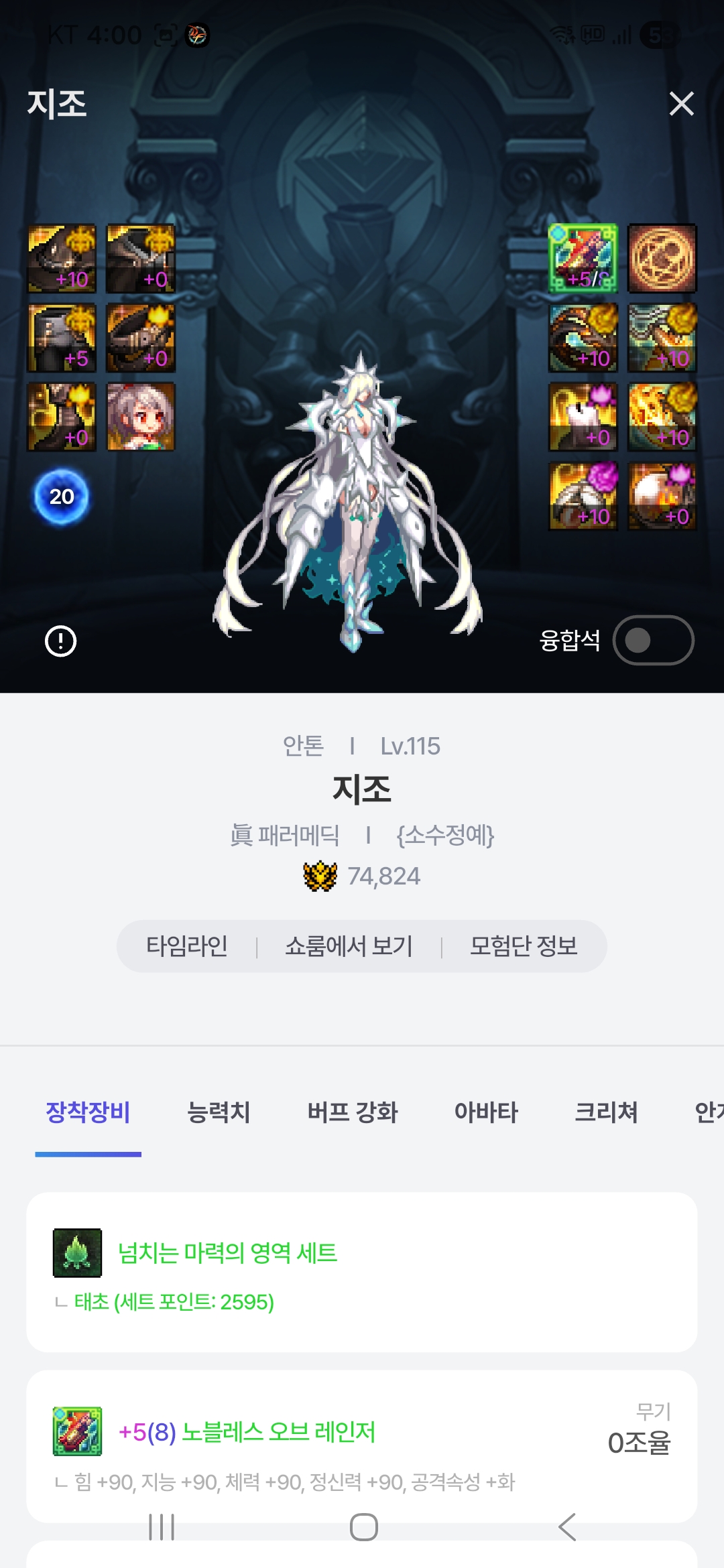Close the 지조 character detail view
Image resolution: width=724 pixels, height=1568 pixels.
tap(681, 104)
